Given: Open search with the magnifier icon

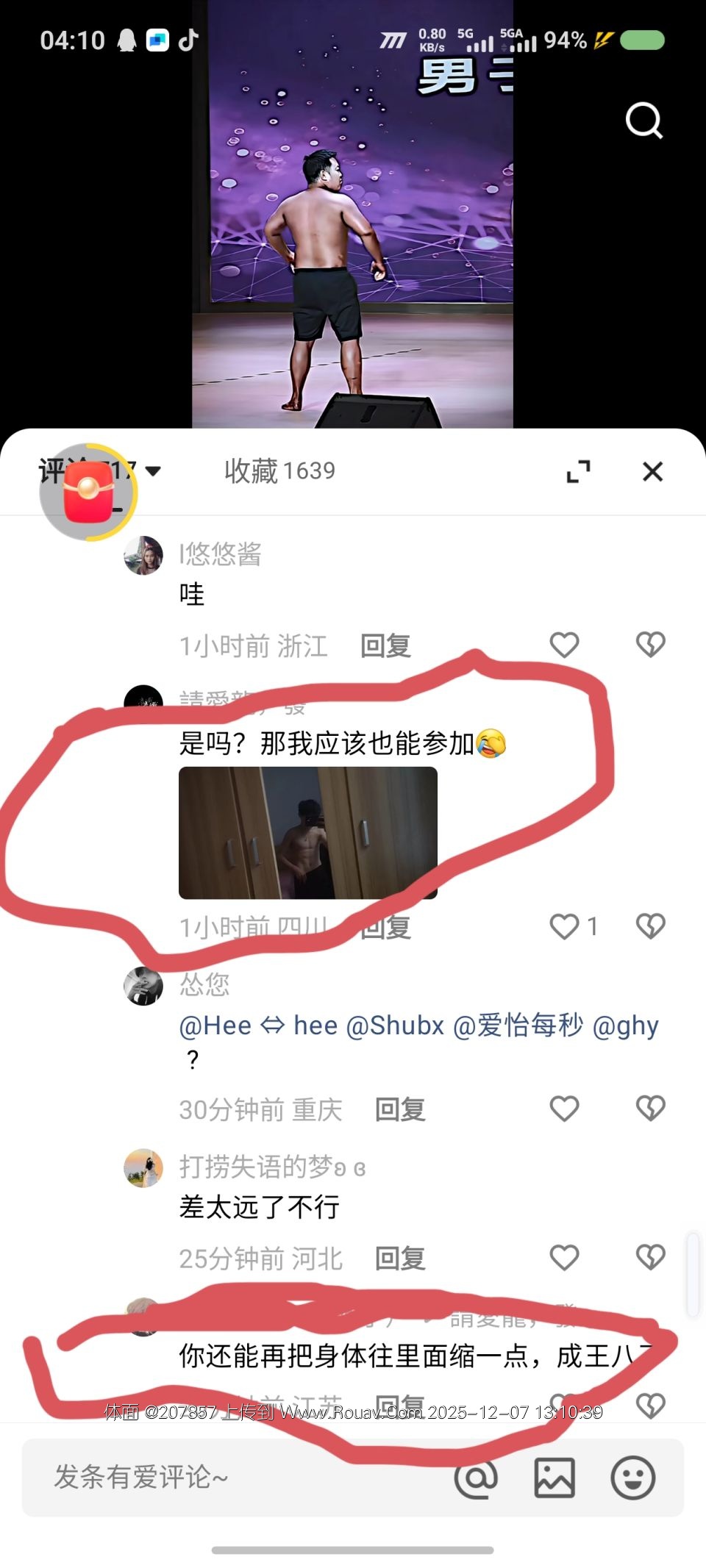Looking at the screenshot, I should pyautogui.click(x=643, y=121).
